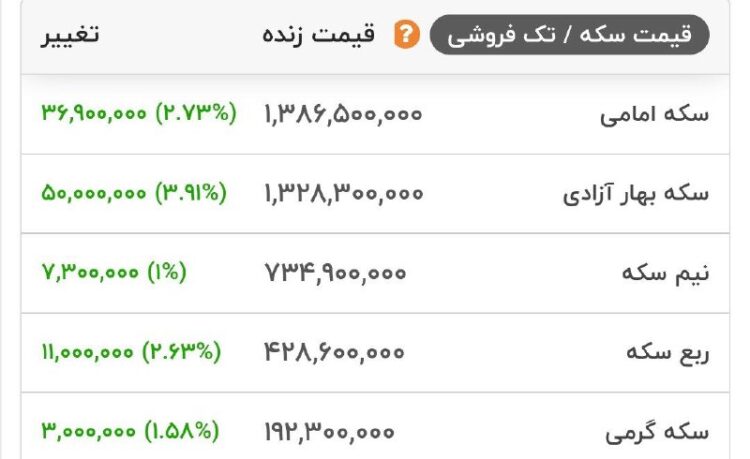The width and height of the screenshot is (750, 459).
Task: Tap the orange question mark help icon
Action: click(406, 36)
